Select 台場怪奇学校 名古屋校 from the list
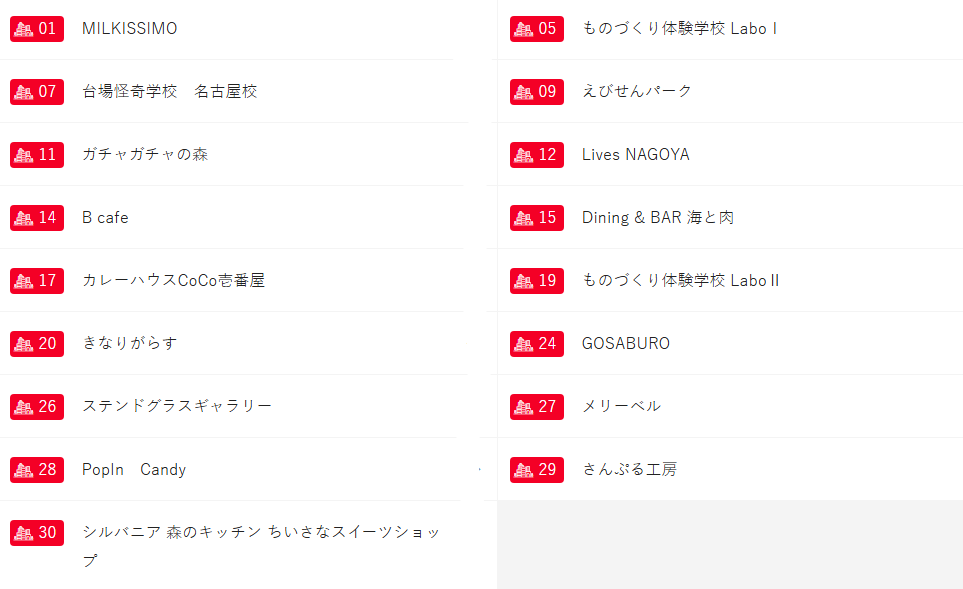963x589 pixels. [169, 92]
